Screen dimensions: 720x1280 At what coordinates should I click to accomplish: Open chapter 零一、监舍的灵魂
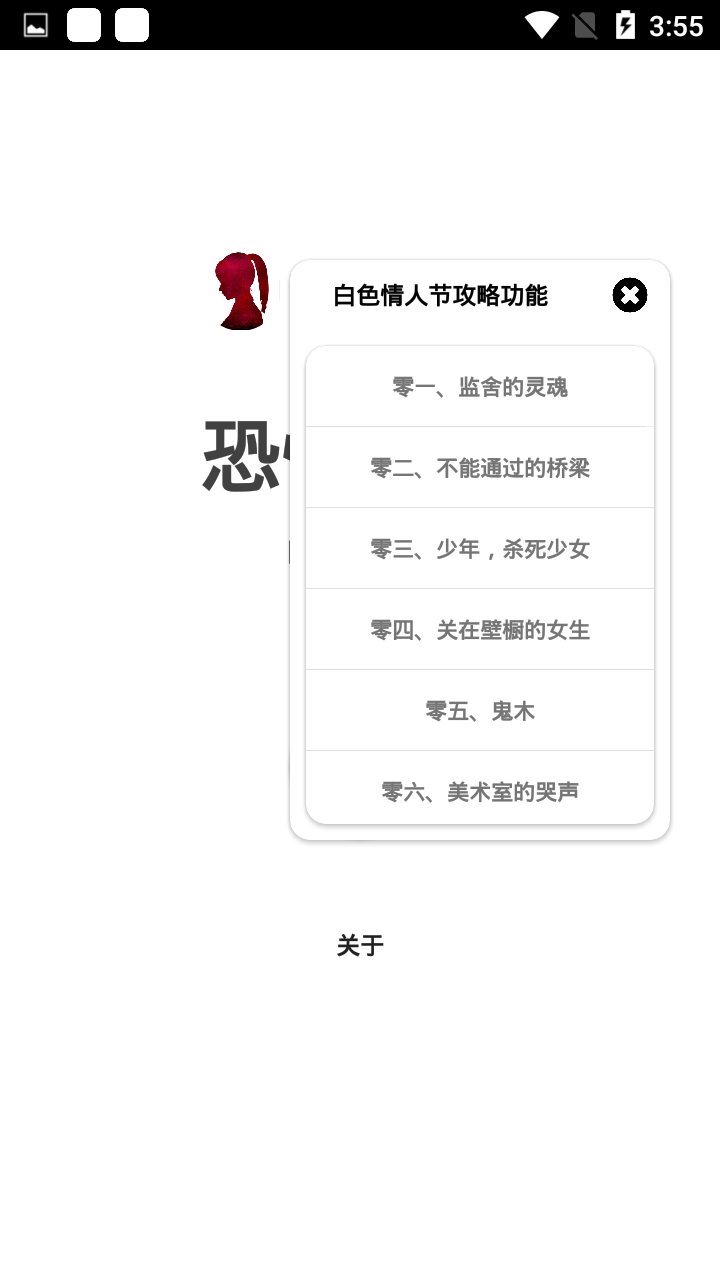480,387
